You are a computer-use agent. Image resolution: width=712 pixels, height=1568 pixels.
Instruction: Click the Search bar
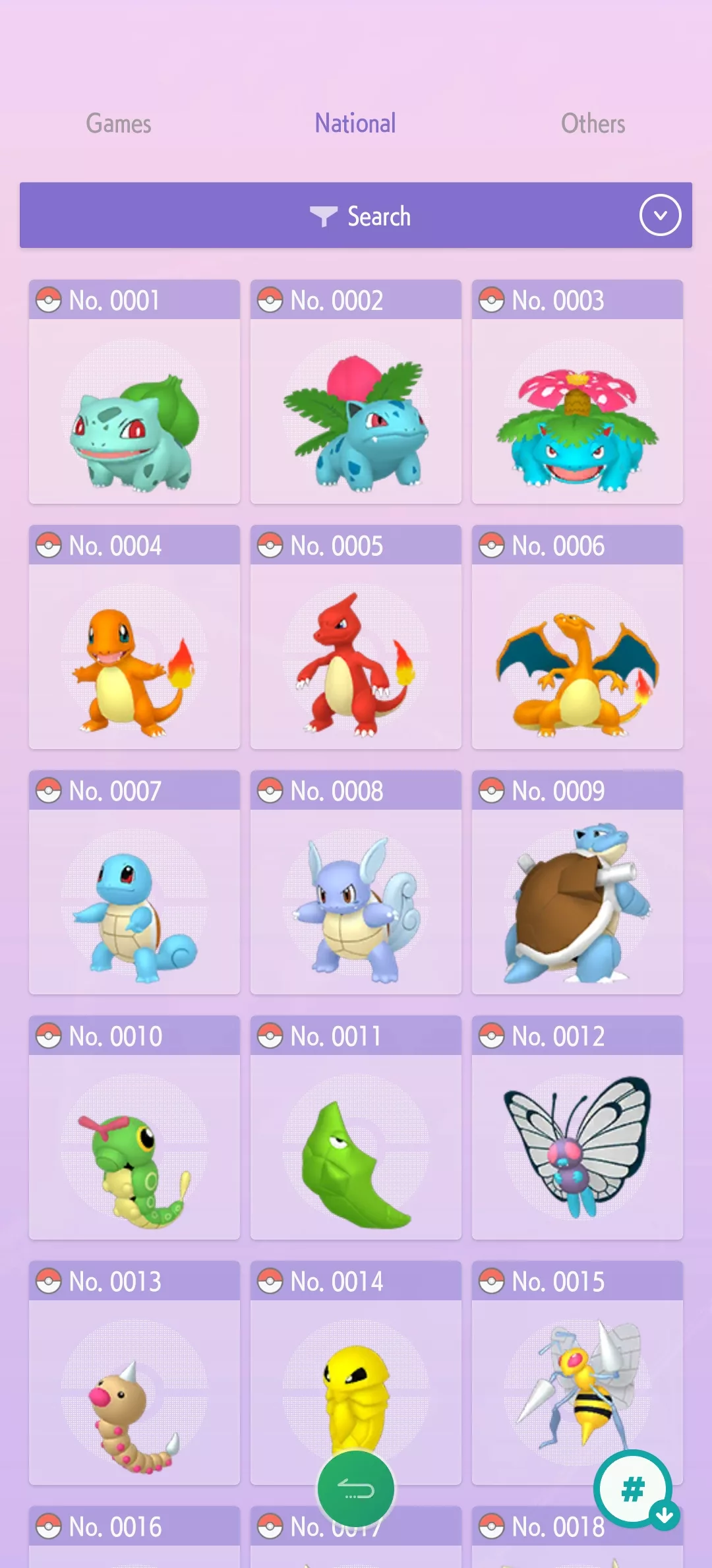356,216
